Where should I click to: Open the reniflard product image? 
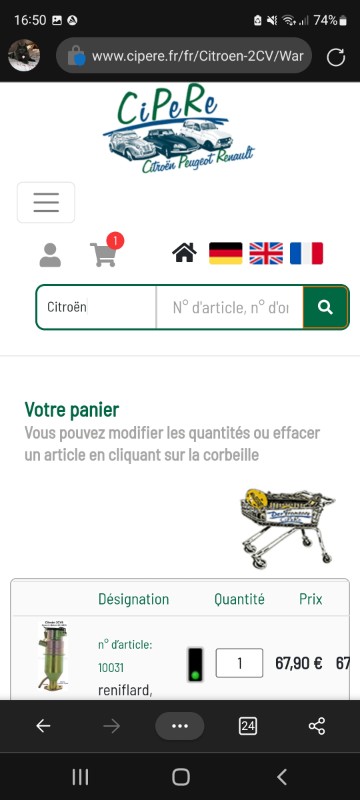click(53, 656)
